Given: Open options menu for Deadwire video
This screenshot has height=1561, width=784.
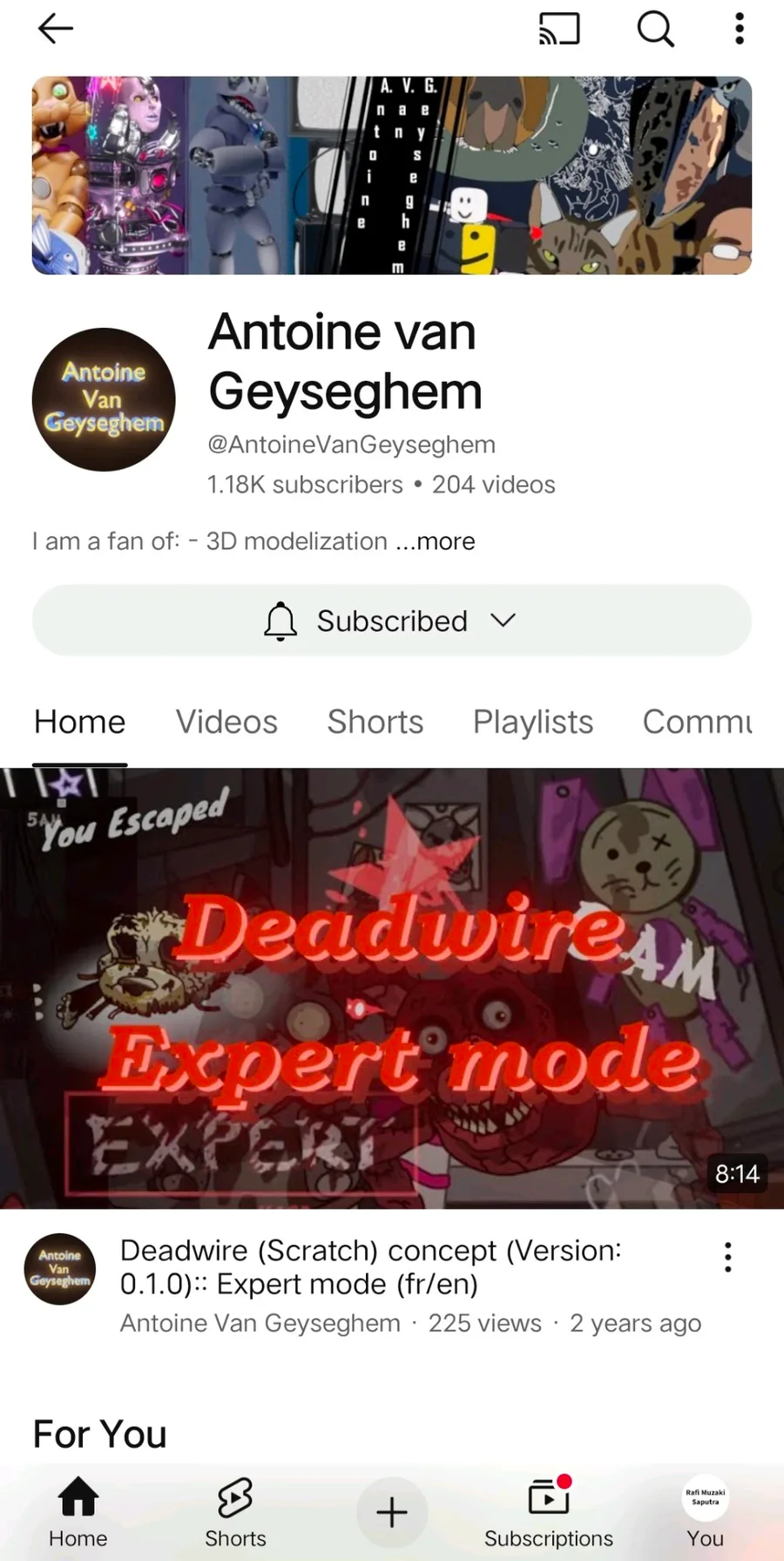Looking at the screenshot, I should click(x=727, y=1258).
